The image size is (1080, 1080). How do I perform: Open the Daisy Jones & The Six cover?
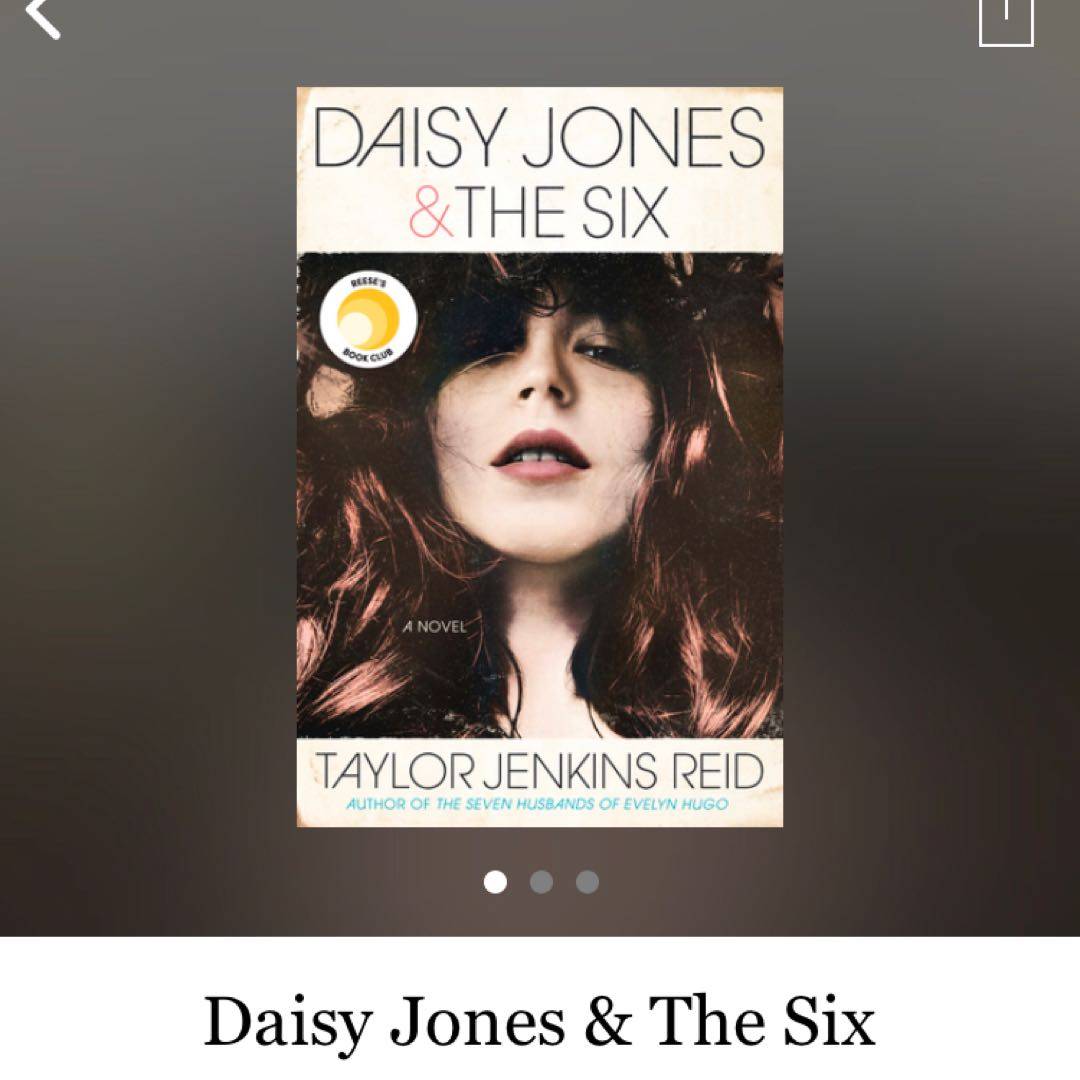click(539, 457)
